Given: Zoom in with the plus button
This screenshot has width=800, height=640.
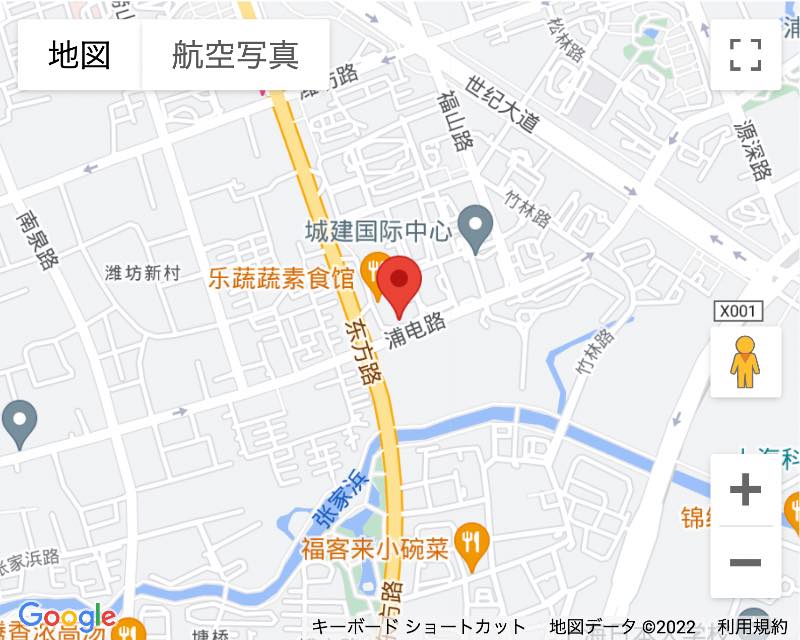Looking at the screenshot, I should pyautogui.click(x=745, y=490).
